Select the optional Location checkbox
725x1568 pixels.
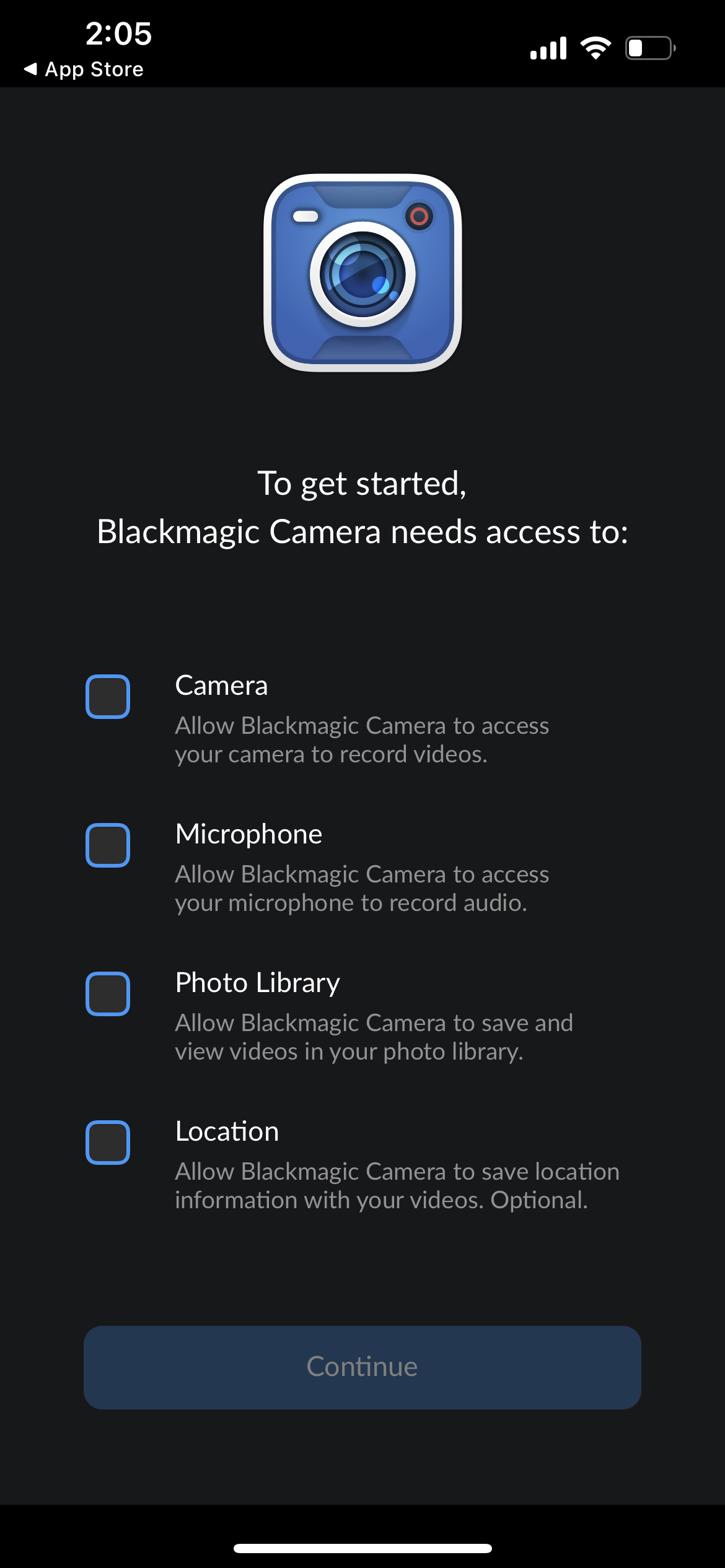tap(108, 1143)
